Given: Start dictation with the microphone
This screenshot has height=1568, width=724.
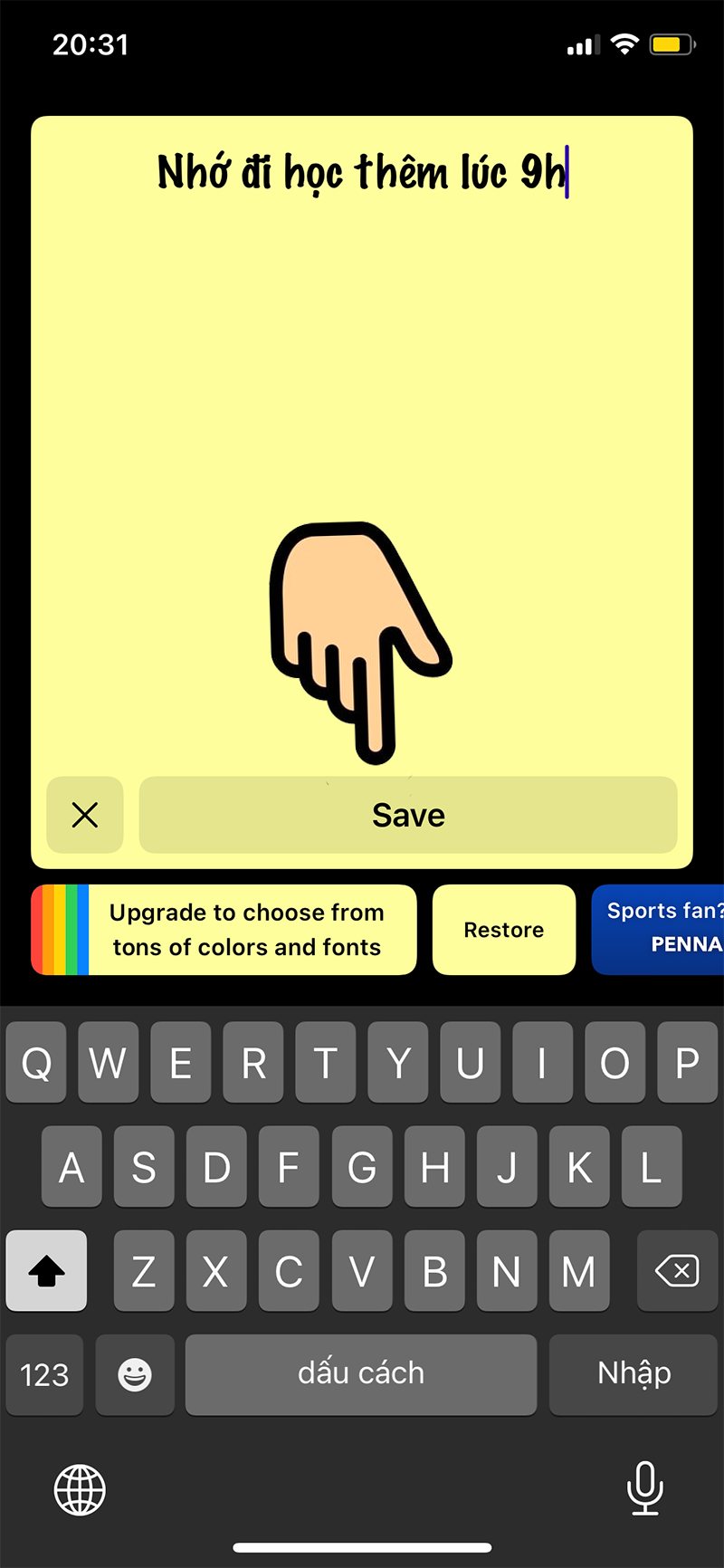Looking at the screenshot, I should click(x=644, y=1488).
